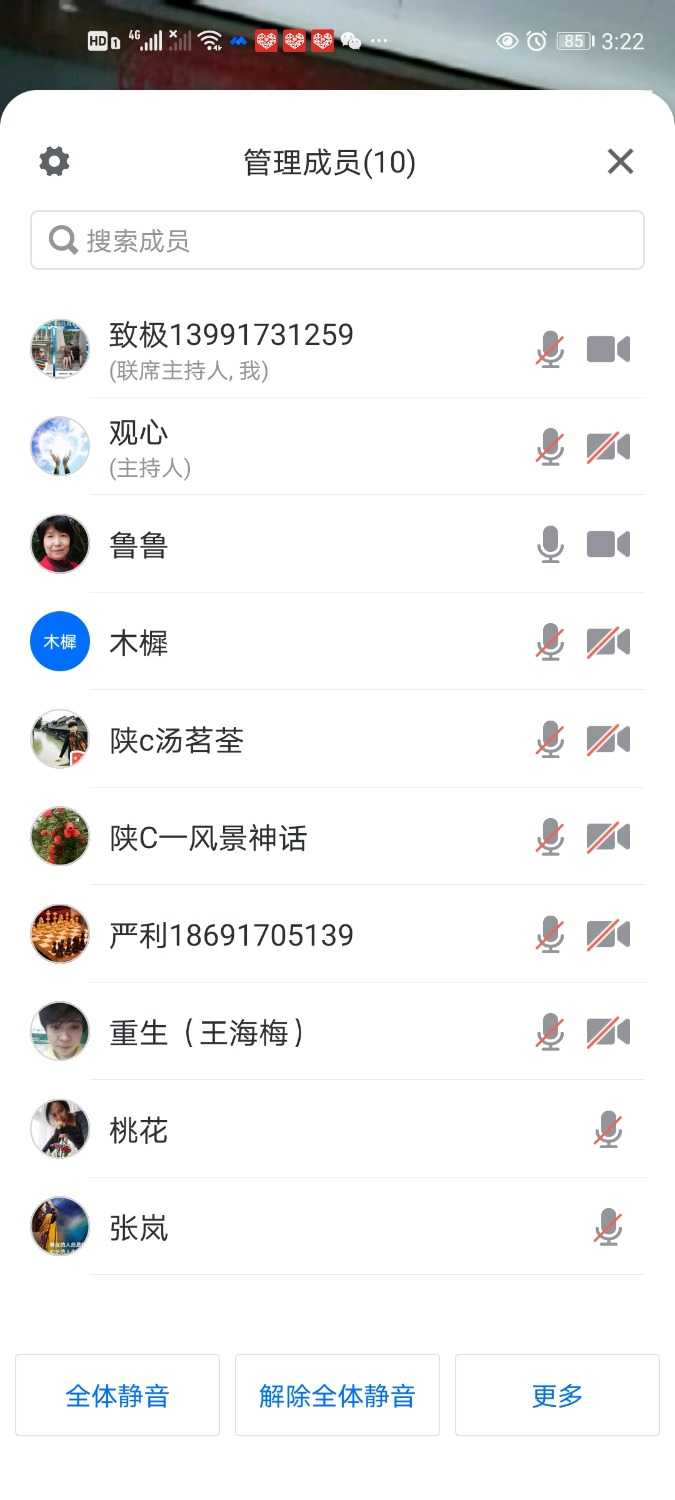Tap 解除全体静音 to unmute all

coord(337,1395)
